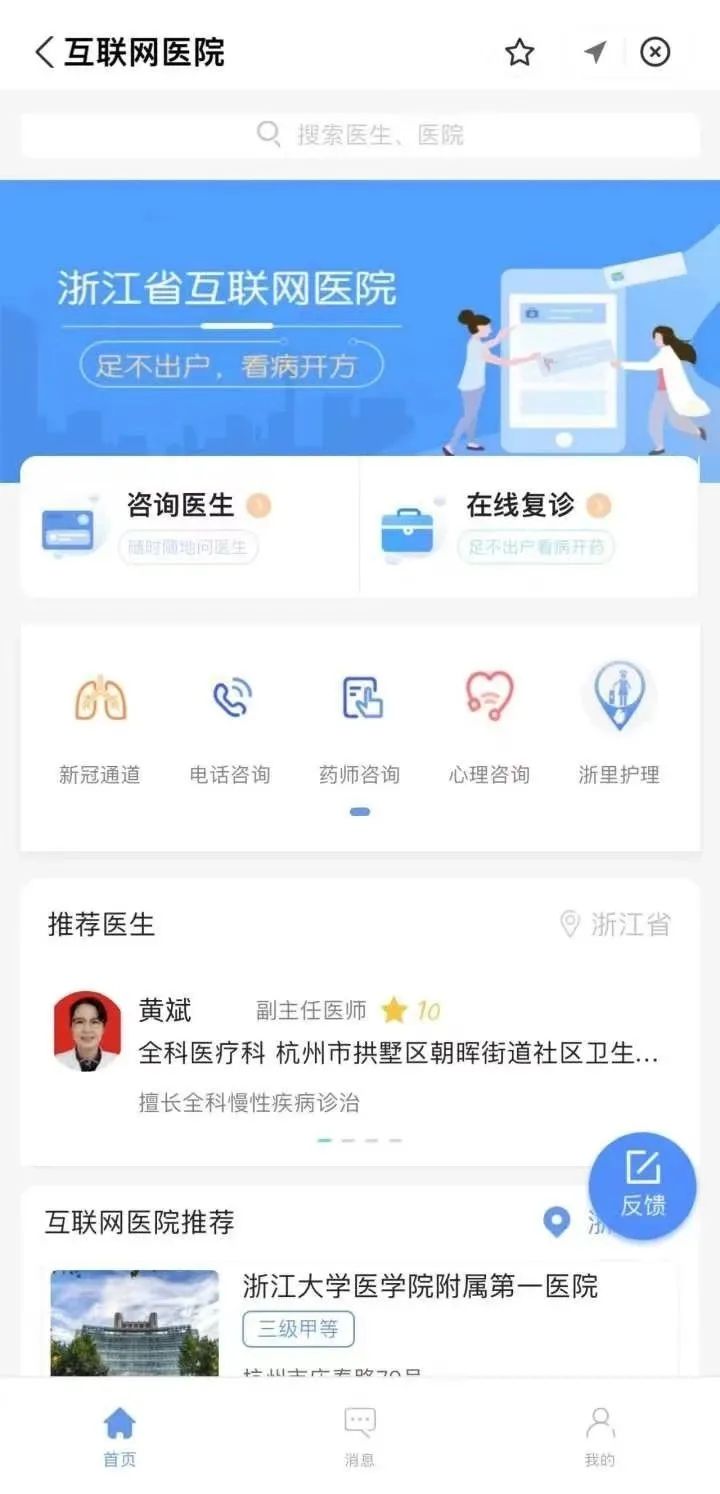Change recommended doctor region 浙江省
The image size is (720, 1494).
tap(616, 924)
